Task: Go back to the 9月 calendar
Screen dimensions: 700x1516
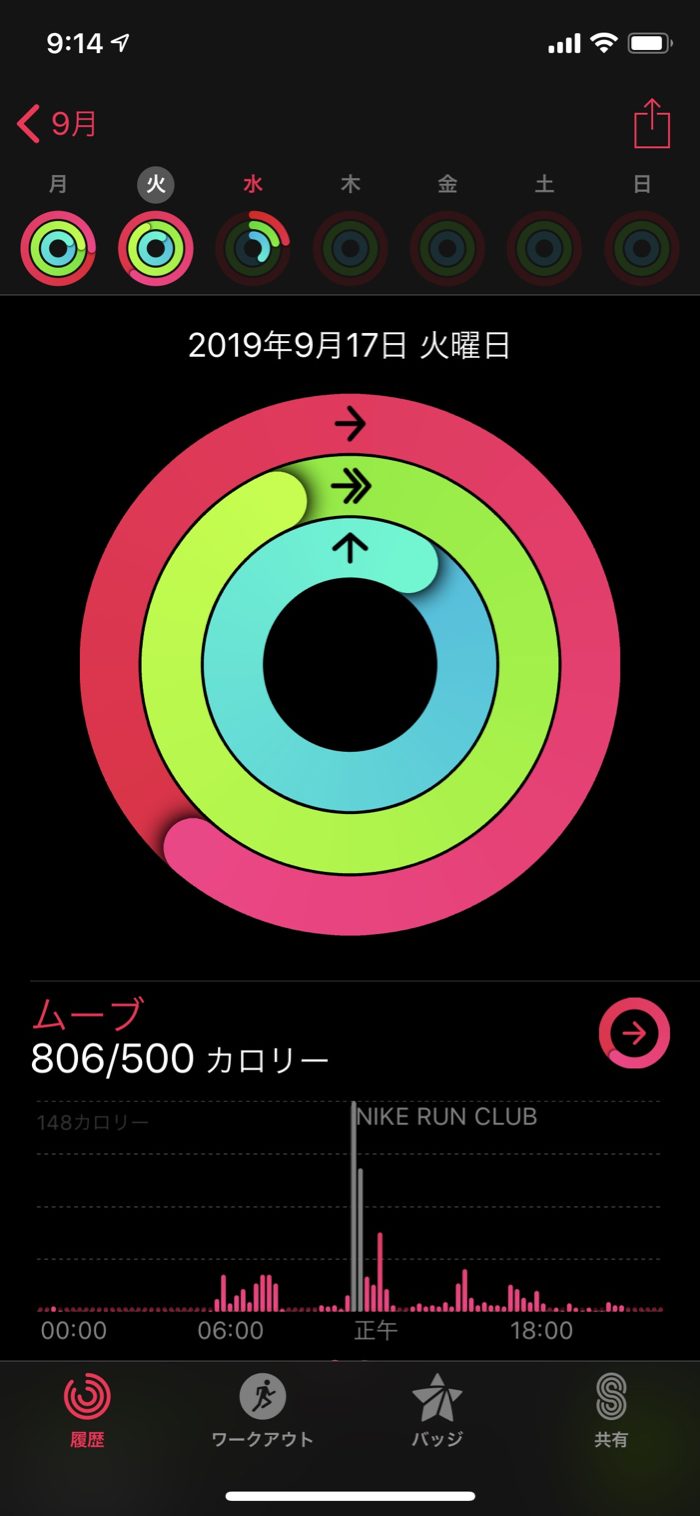Action: tap(58, 125)
